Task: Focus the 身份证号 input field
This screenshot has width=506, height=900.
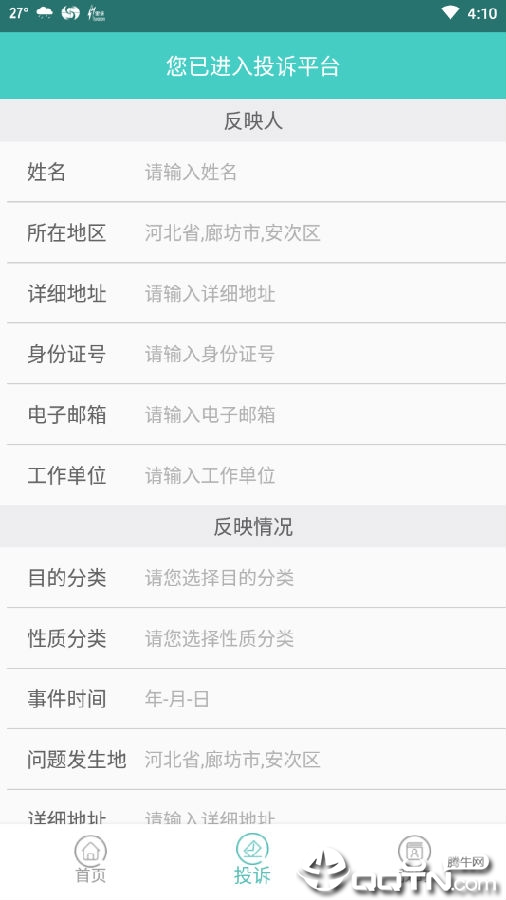Action: (x=321, y=354)
